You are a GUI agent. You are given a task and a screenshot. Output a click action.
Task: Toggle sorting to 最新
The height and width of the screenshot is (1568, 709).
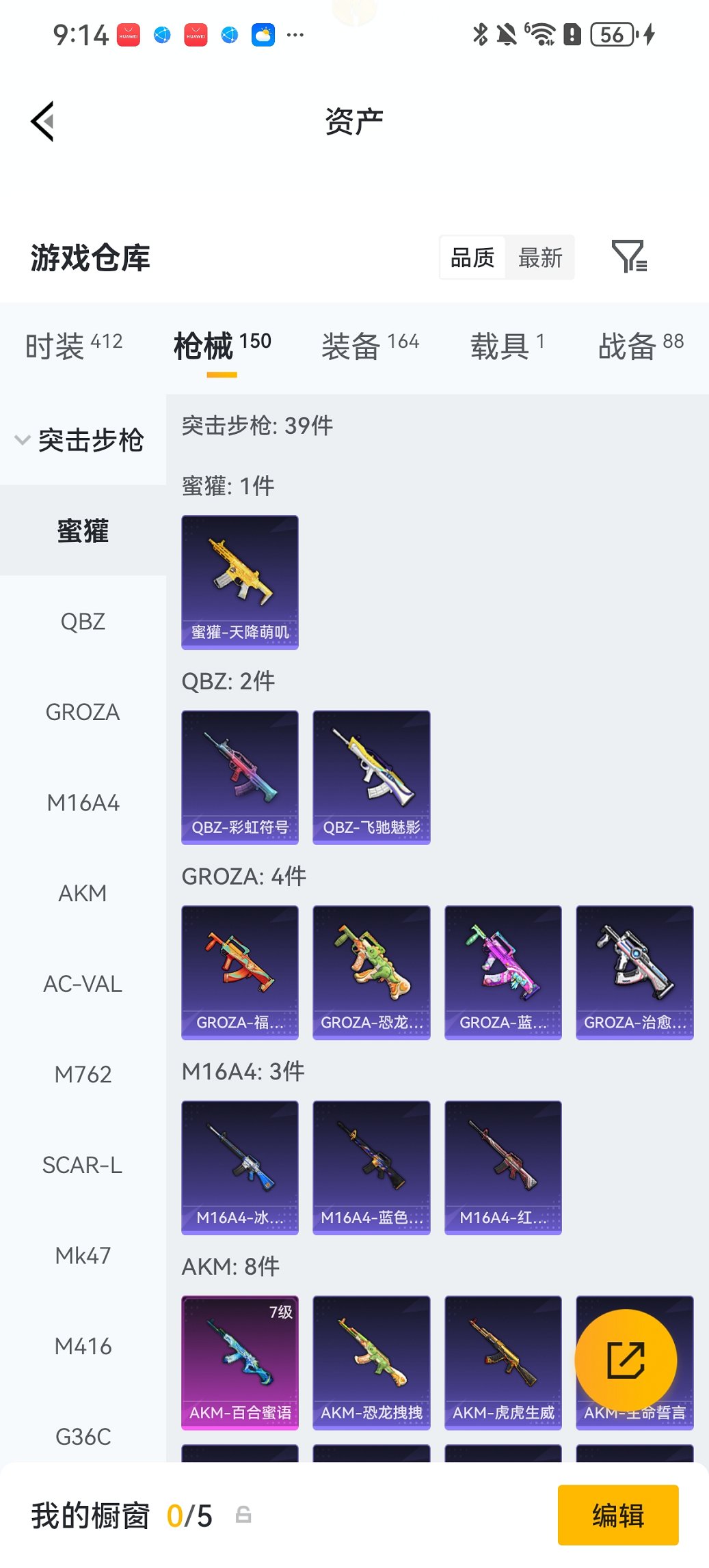541,258
